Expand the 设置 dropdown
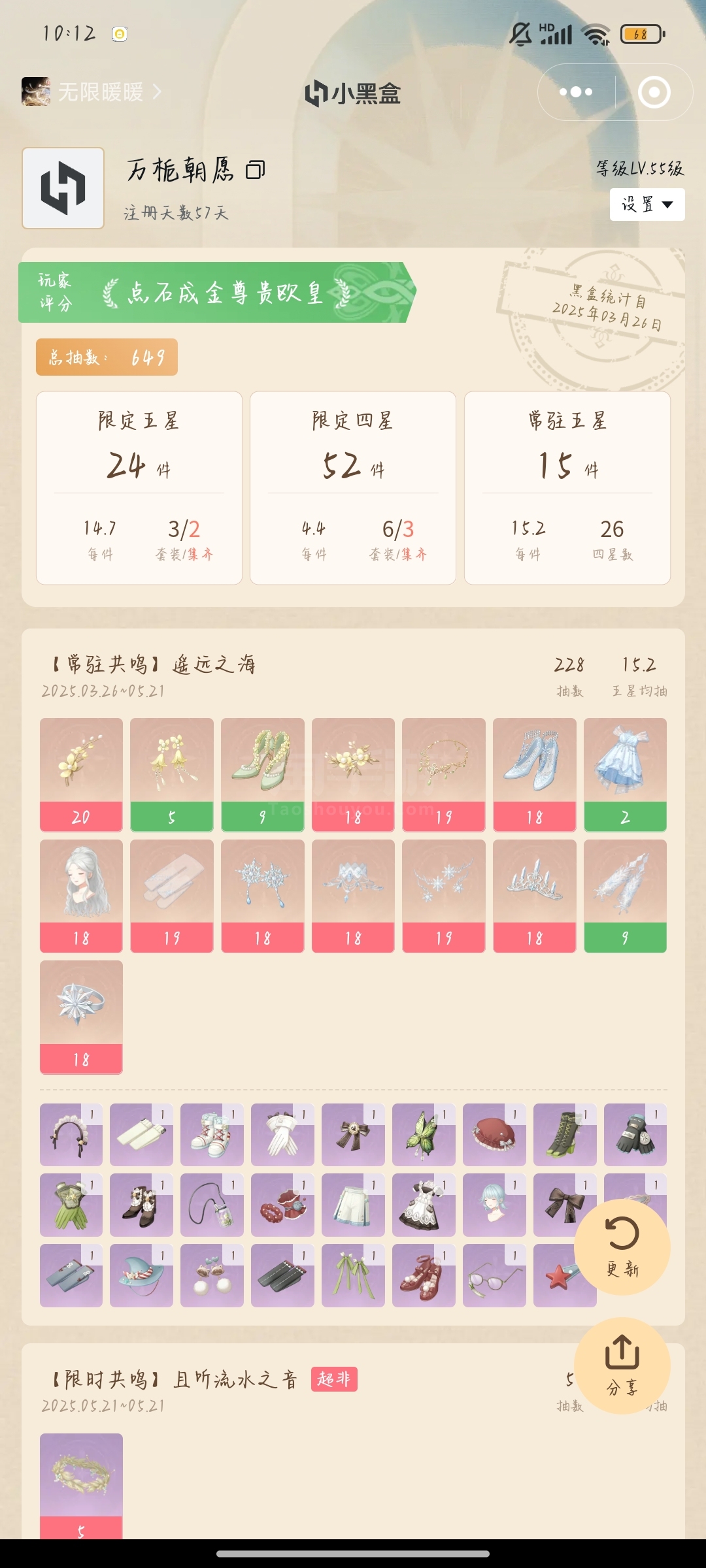Viewport: 706px width, 1568px height. pyautogui.click(x=647, y=204)
